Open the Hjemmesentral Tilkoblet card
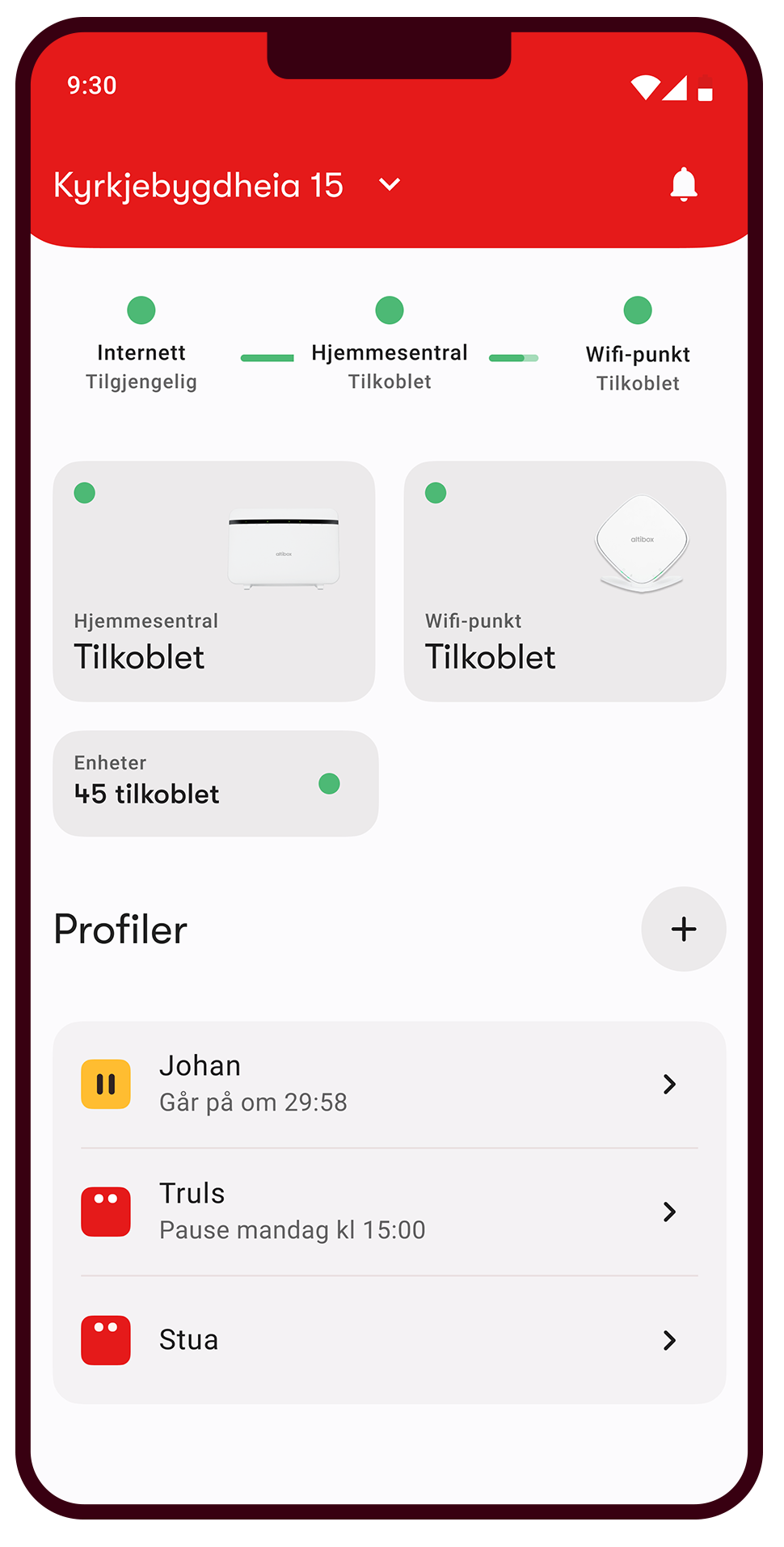784x1547 pixels. pyautogui.click(x=214, y=581)
